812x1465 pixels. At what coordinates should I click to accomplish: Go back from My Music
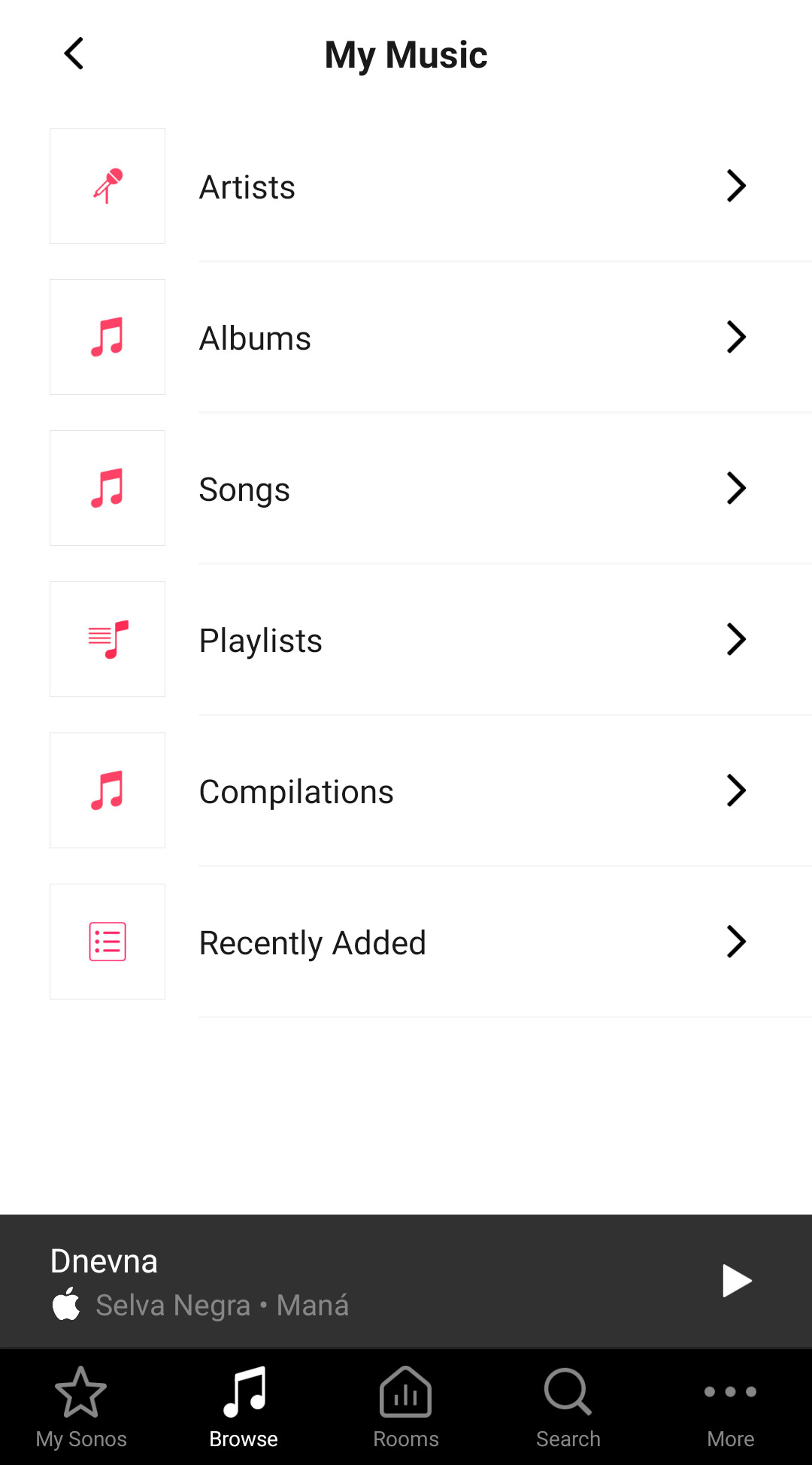74,54
